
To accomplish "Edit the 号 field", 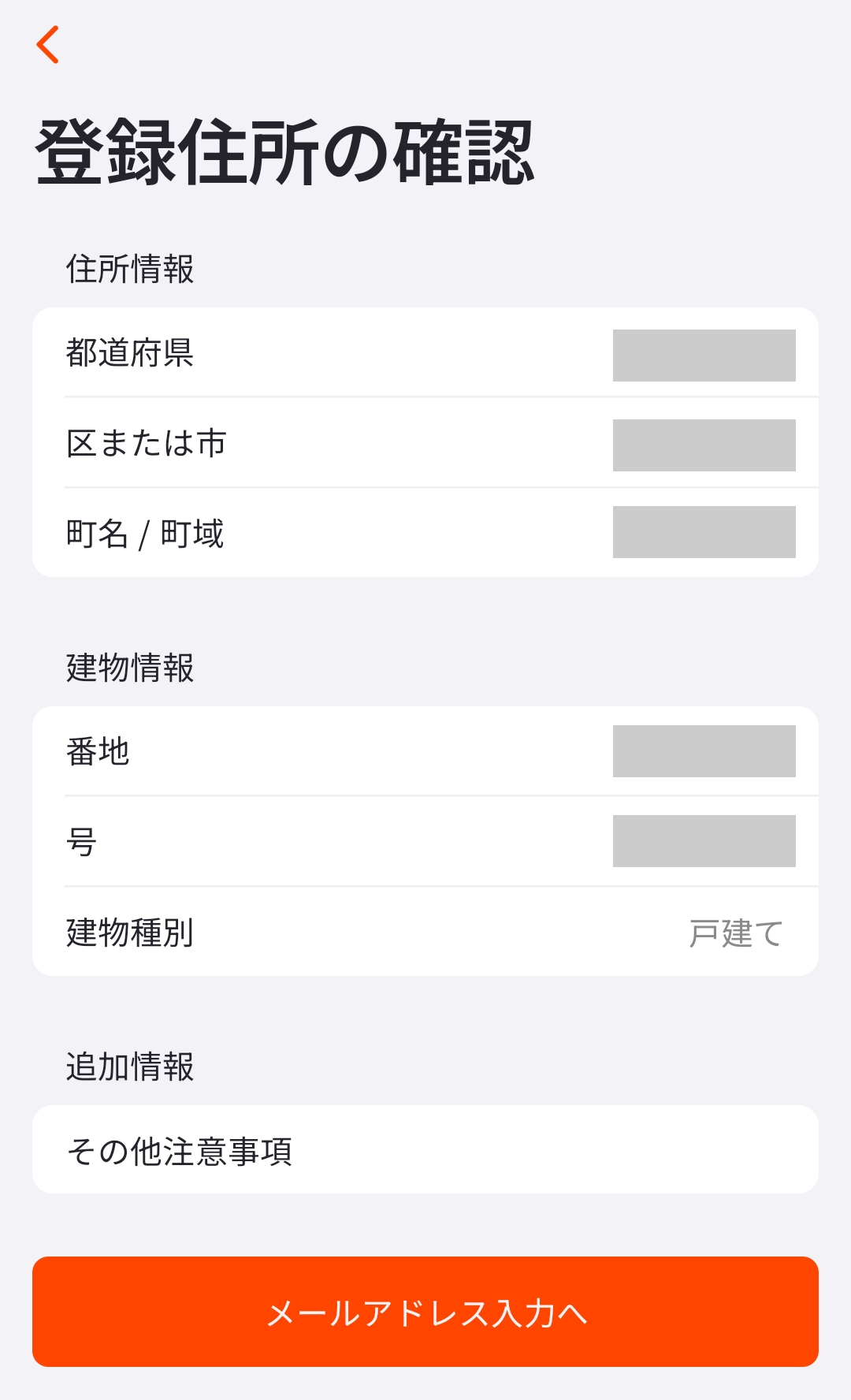I will pos(704,841).
